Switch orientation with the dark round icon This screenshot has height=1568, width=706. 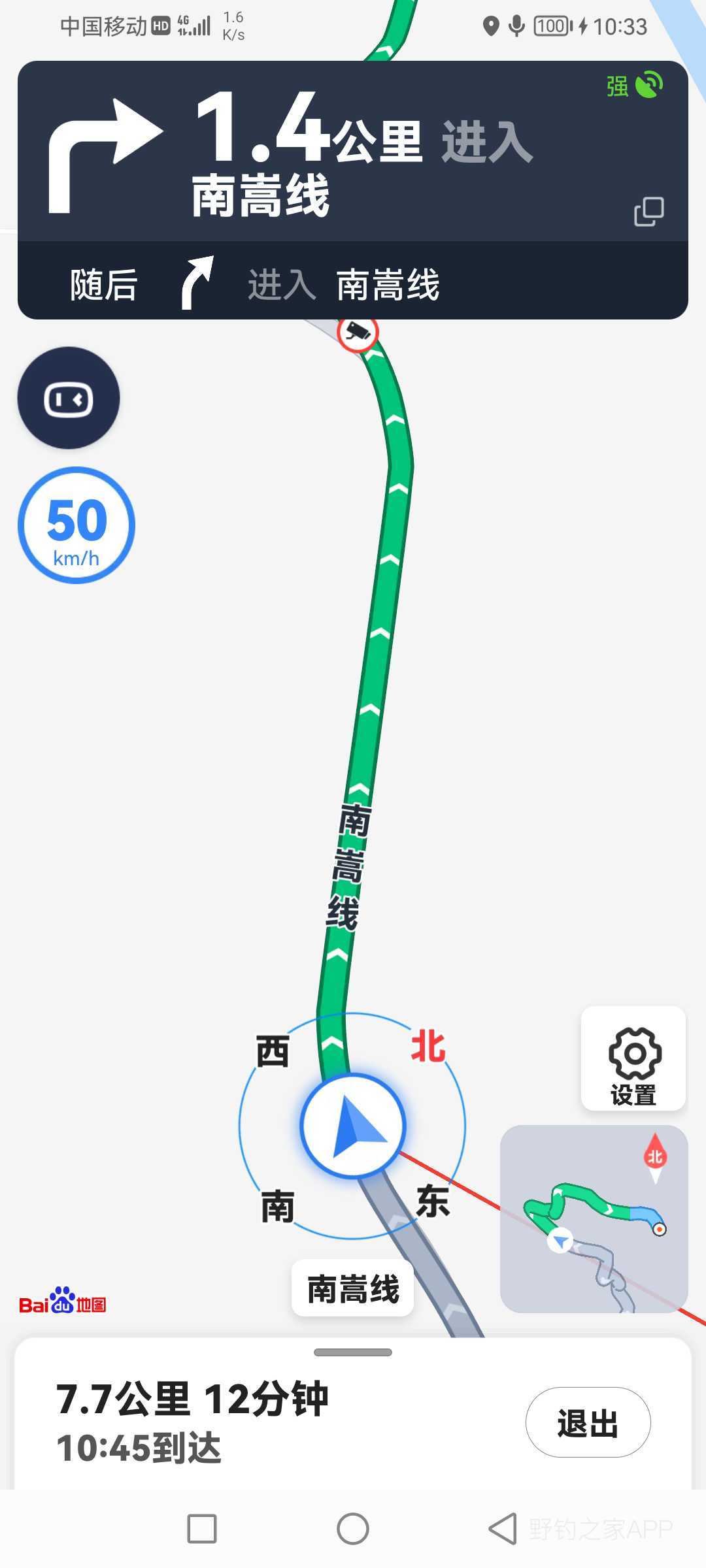pyautogui.click(x=69, y=398)
